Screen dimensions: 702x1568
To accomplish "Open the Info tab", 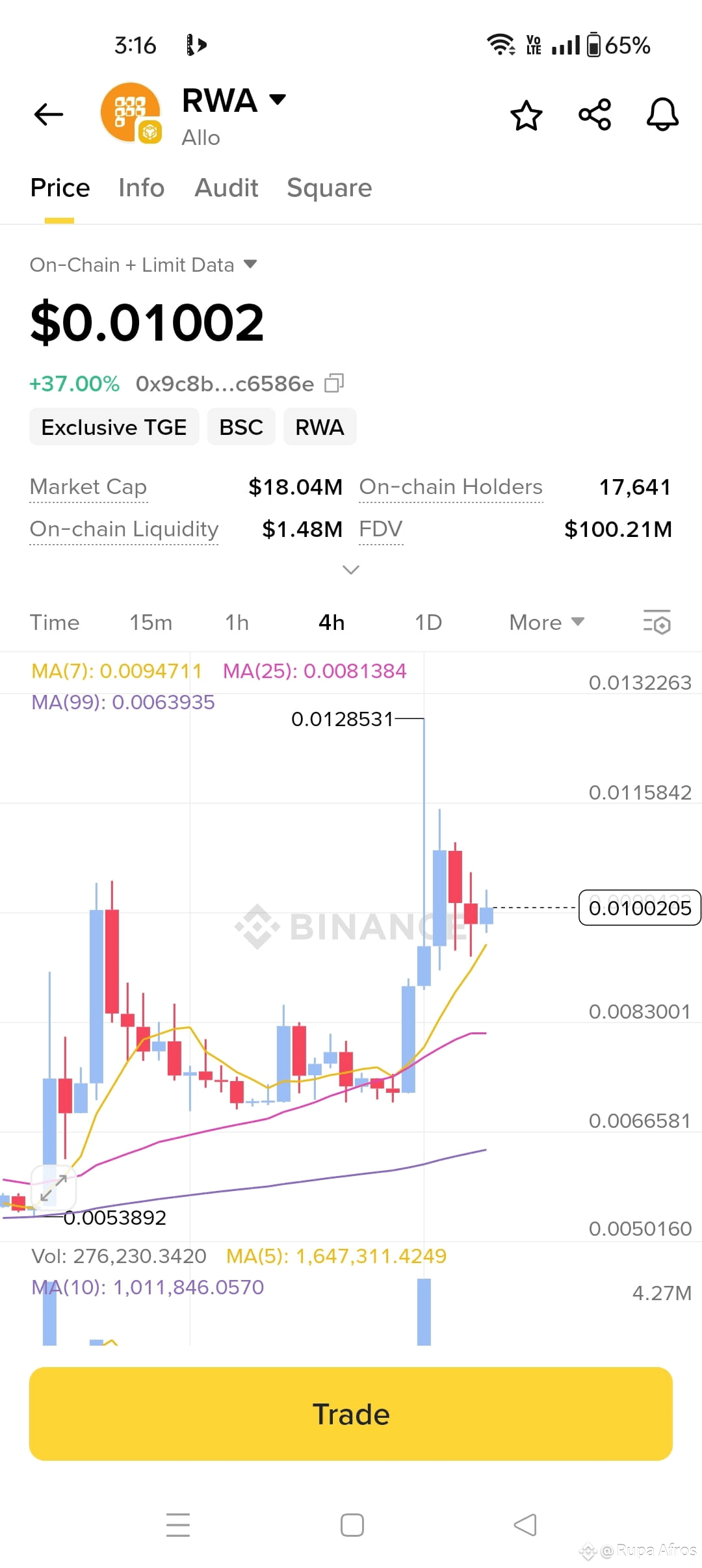I will pos(140,188).
